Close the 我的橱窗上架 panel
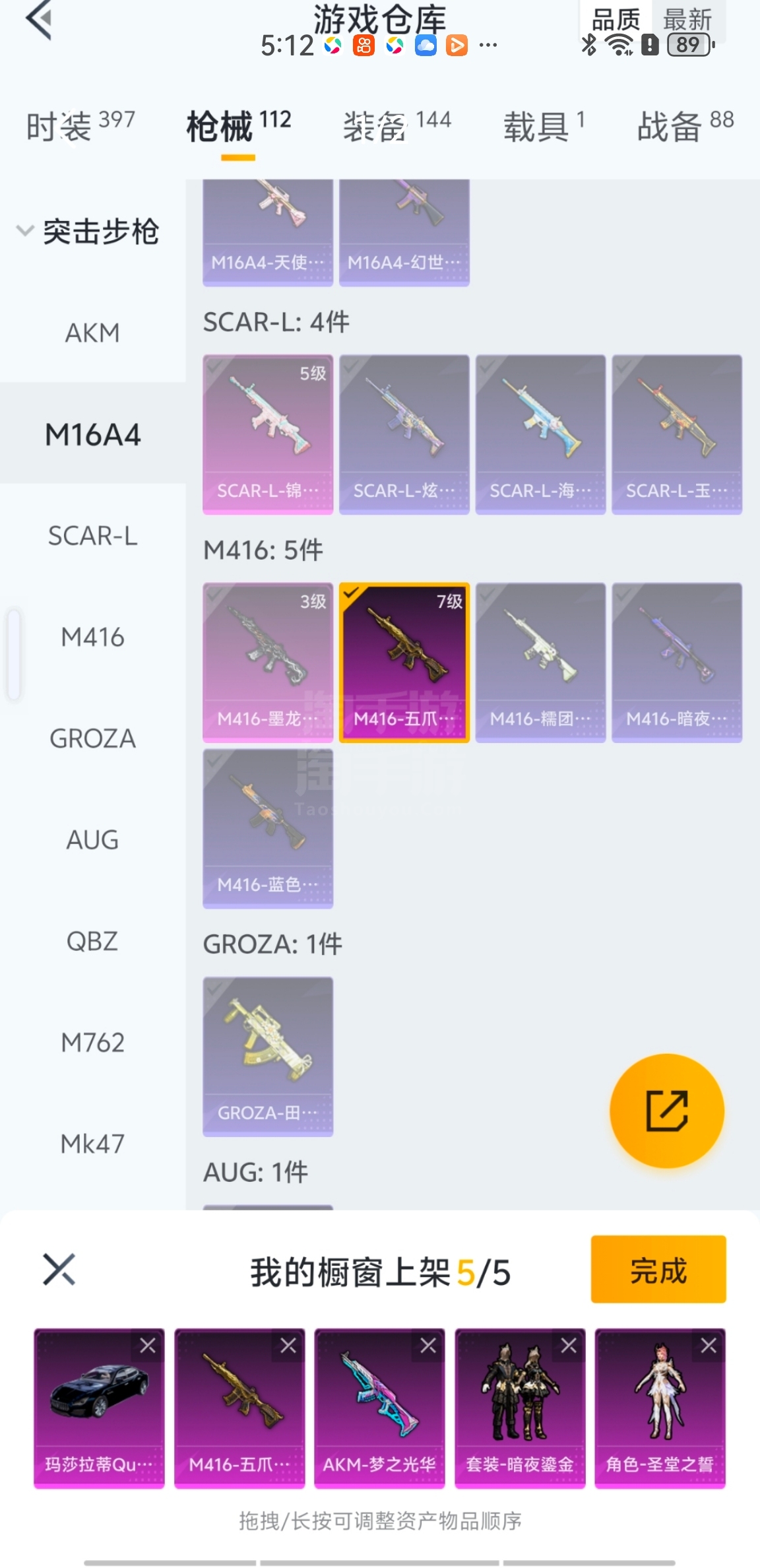This screenshot has width=760, height=1568. (x=59, y=1269)
